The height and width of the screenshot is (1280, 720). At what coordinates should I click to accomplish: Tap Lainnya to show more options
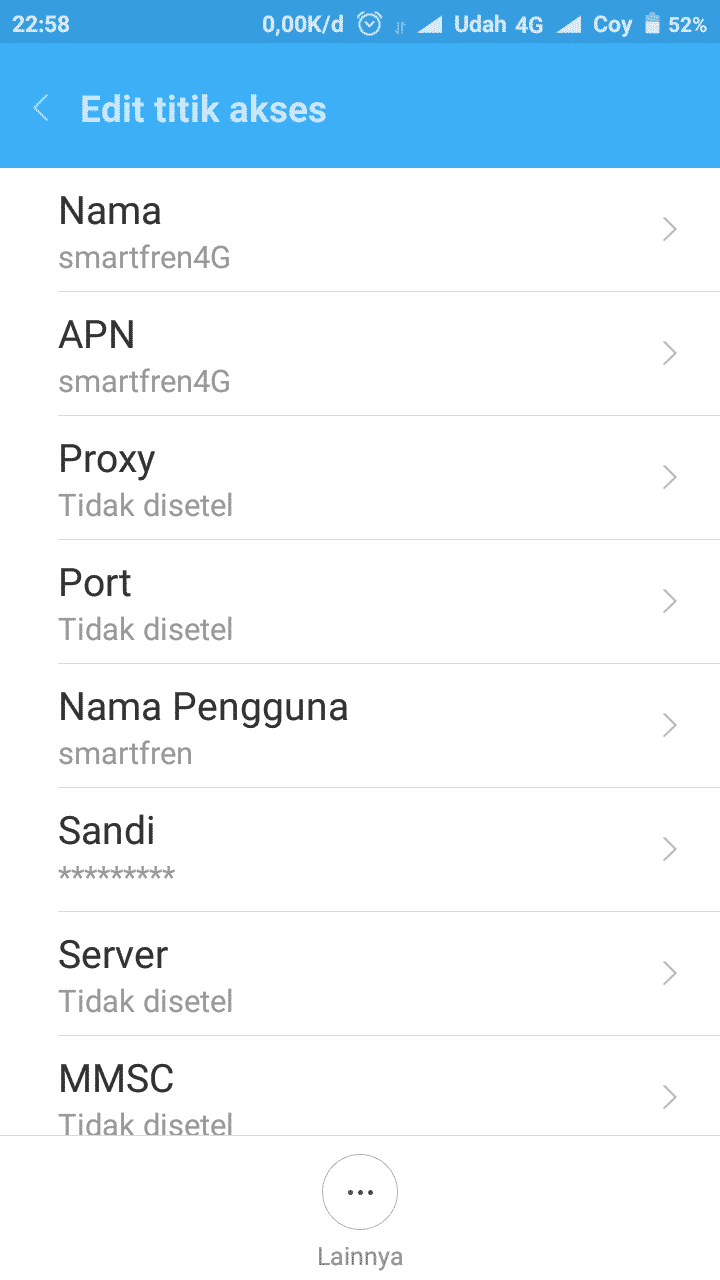coord(360,1253)
